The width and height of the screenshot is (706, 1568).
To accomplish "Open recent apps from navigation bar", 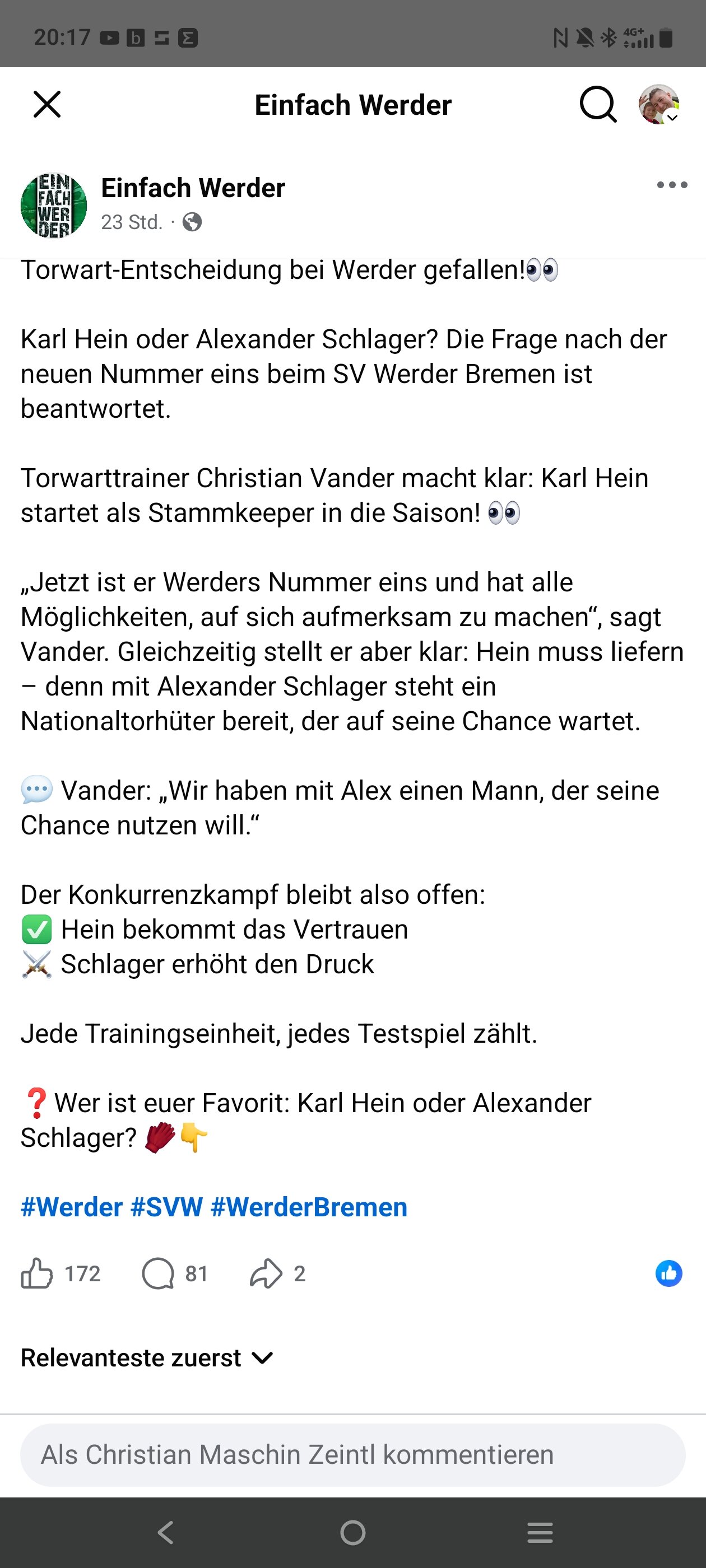I will (540, 1532).
